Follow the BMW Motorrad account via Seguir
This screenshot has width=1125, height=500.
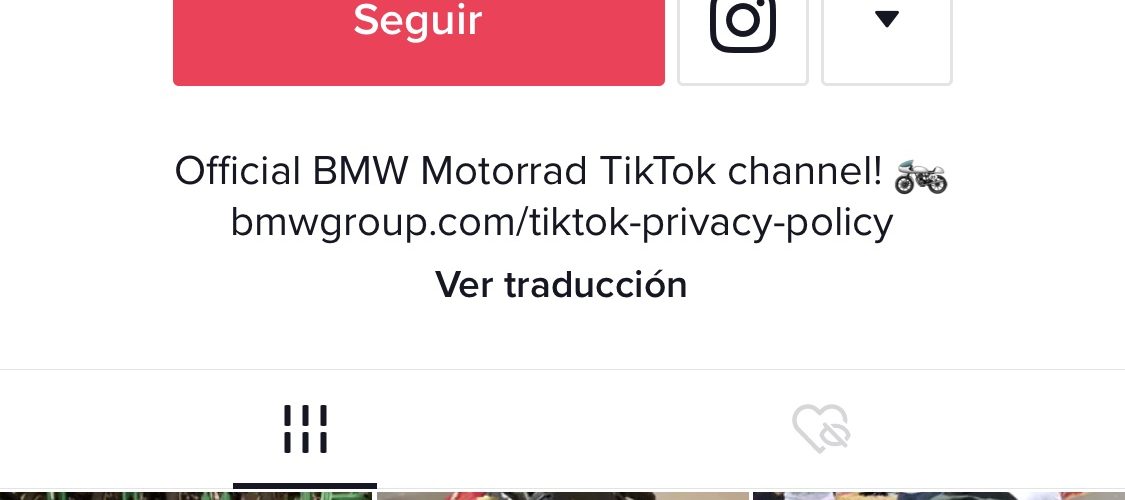point(418,30)
